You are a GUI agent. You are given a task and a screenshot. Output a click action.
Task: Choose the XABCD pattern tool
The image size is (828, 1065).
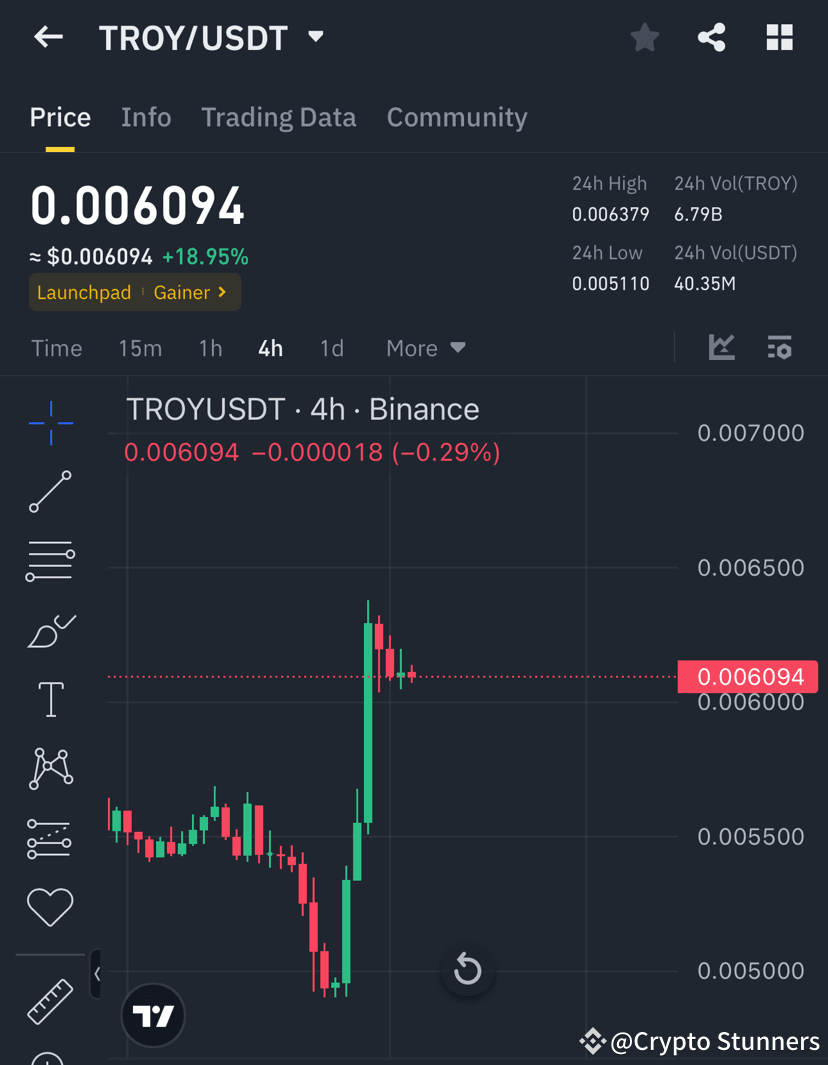pos(50,768)
